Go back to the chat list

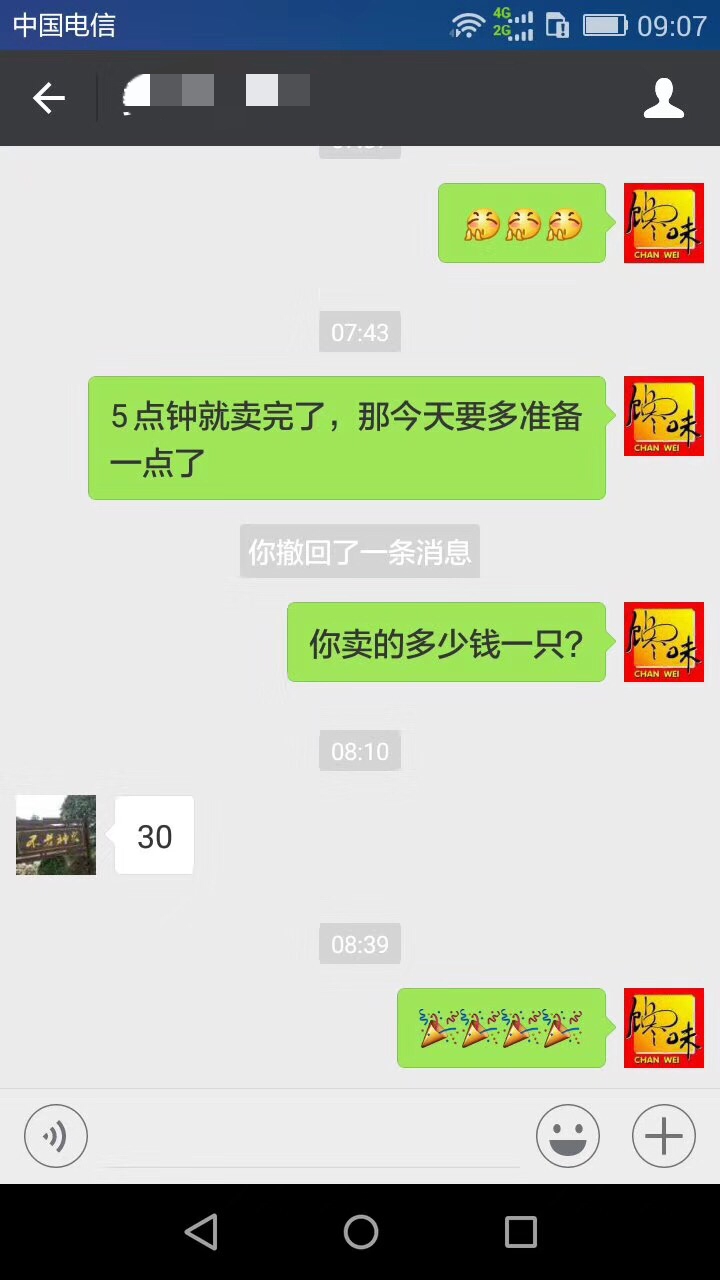[48, 98]
